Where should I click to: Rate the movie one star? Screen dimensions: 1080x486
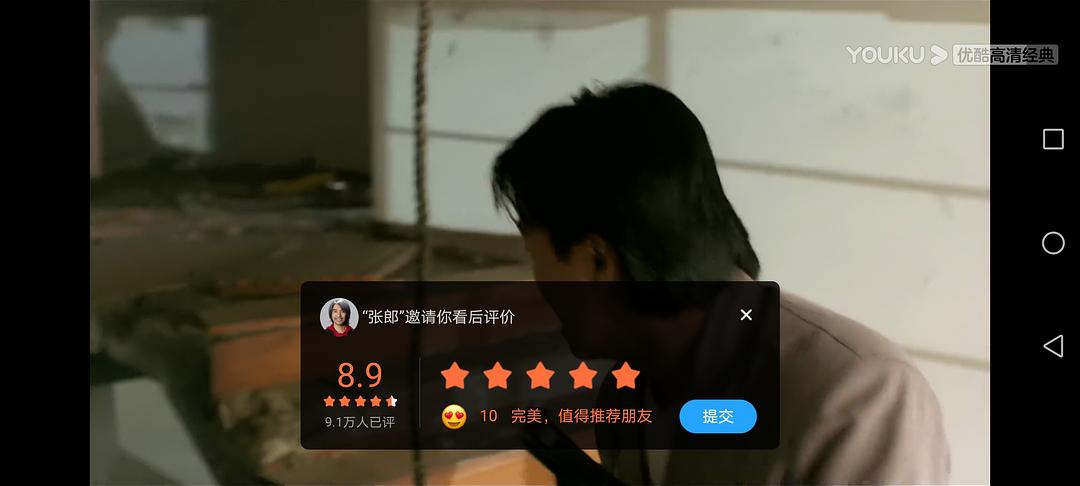coord(455,376)
